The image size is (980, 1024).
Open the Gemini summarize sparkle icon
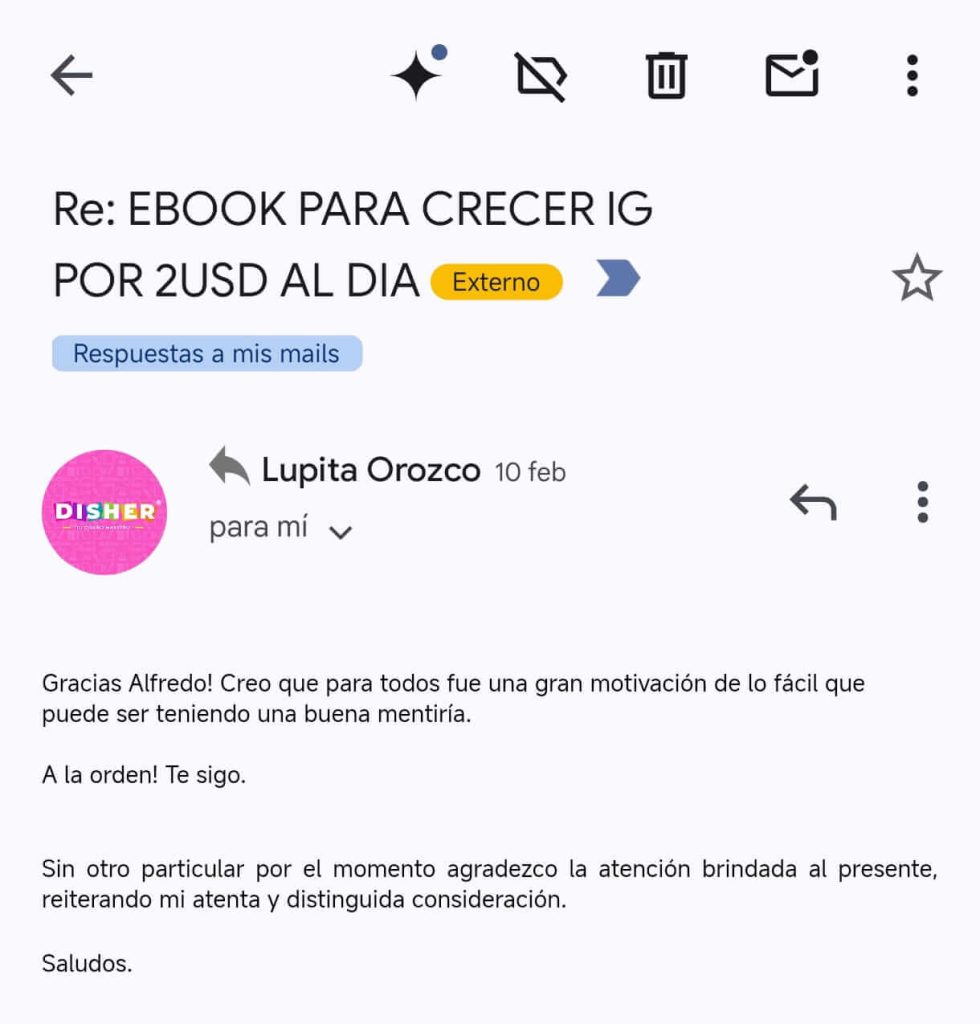click(418, 75)
